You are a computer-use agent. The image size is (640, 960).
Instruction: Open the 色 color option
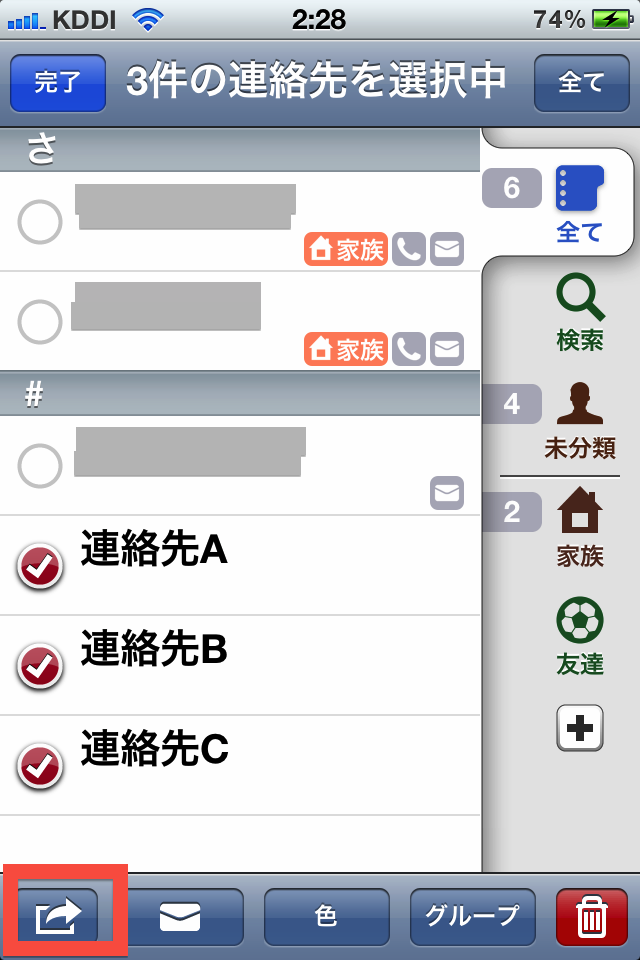pos(326,916)
